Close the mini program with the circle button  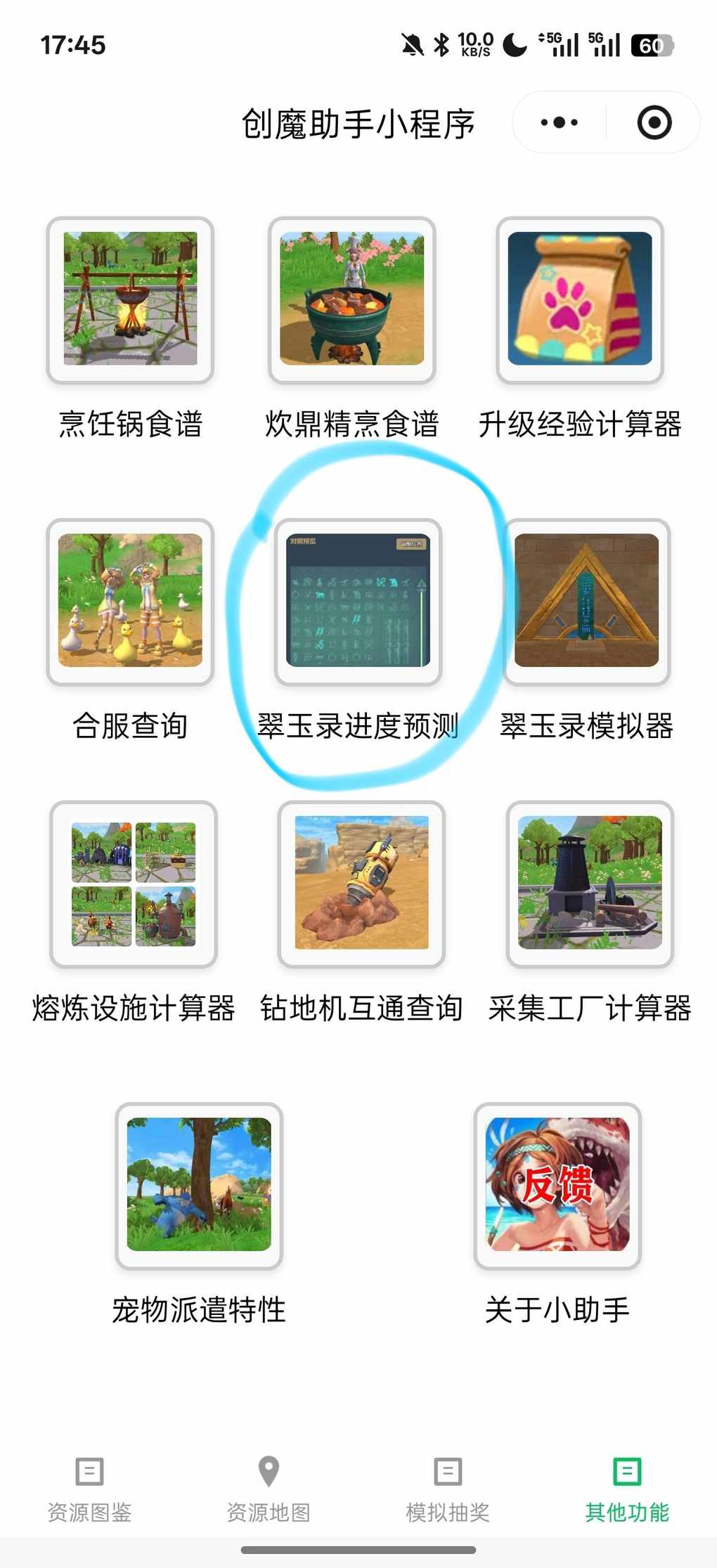point(654,123)
